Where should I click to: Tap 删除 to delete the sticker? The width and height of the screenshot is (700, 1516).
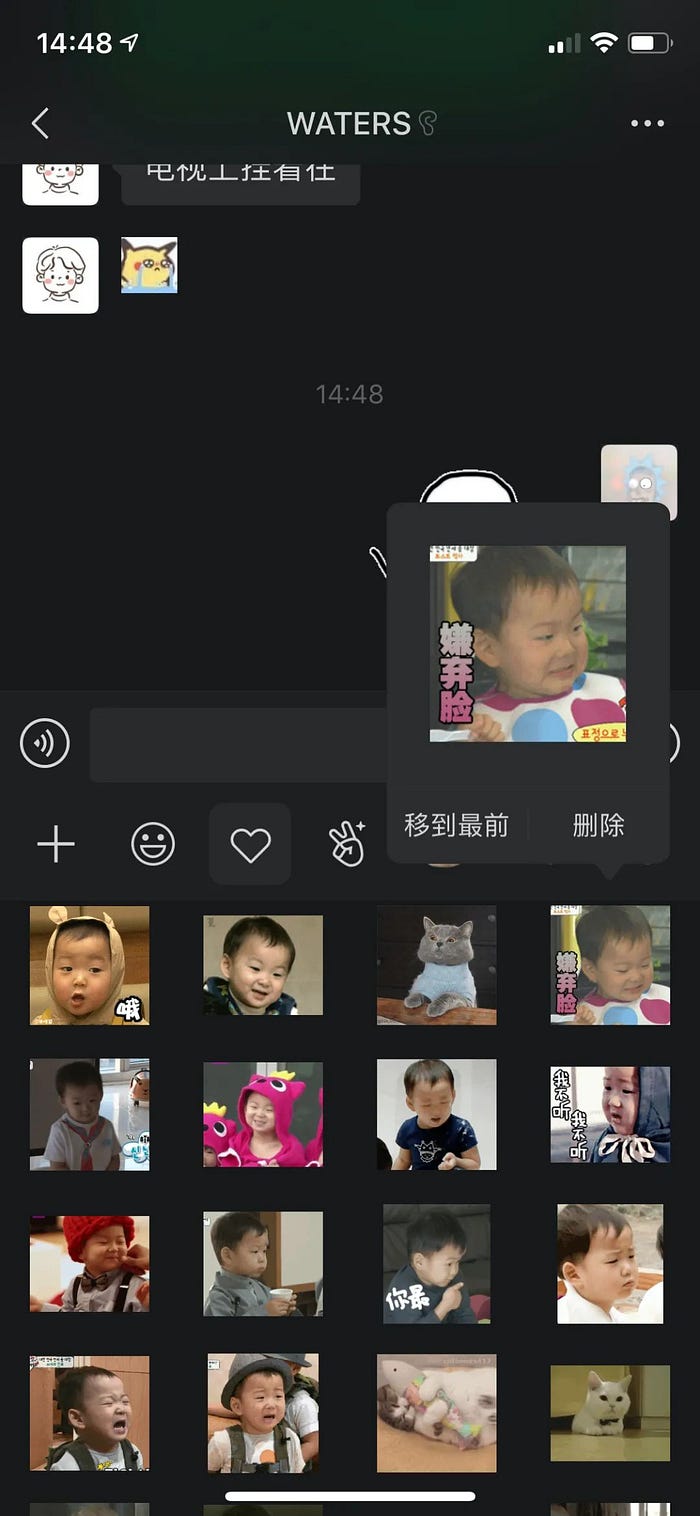coord(598,825)
